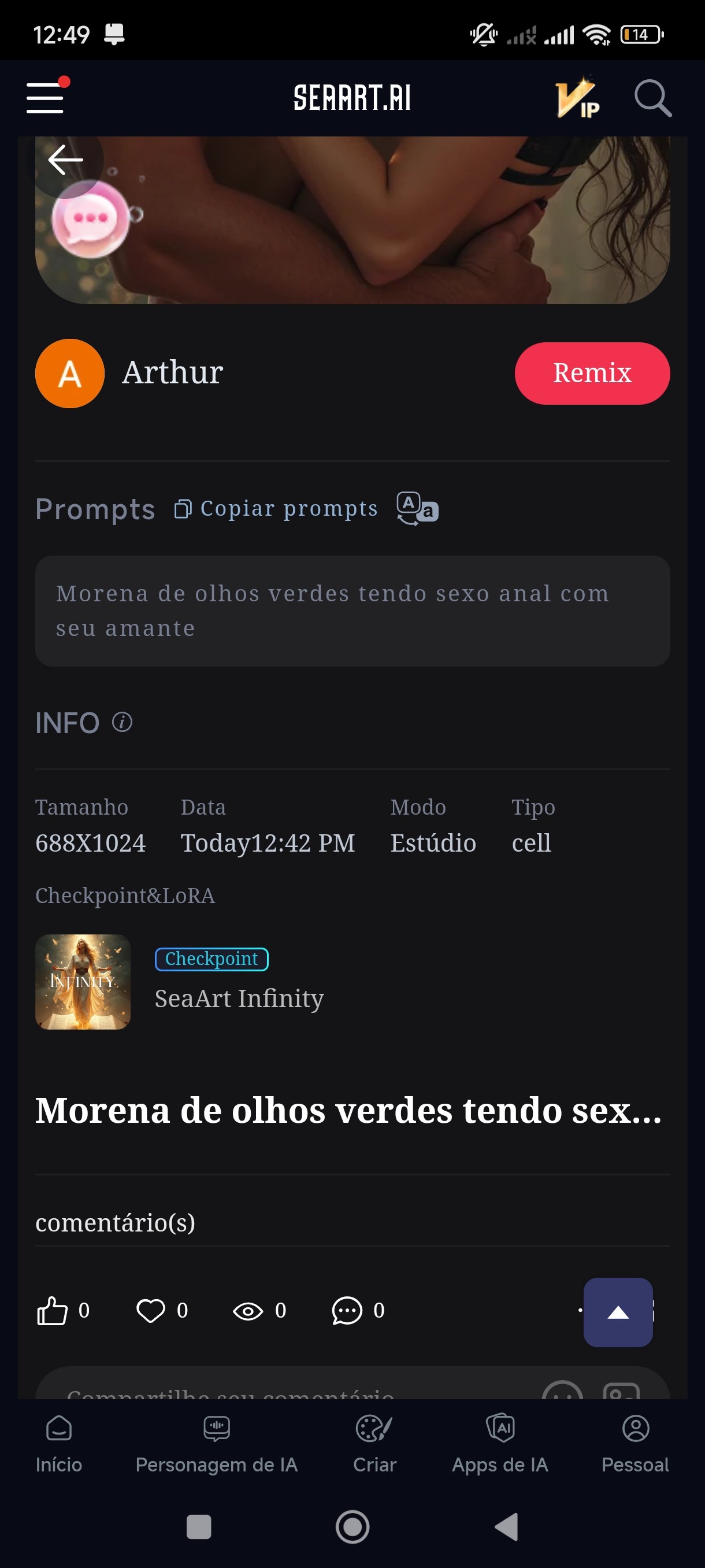Translate the prompt text

417,509
